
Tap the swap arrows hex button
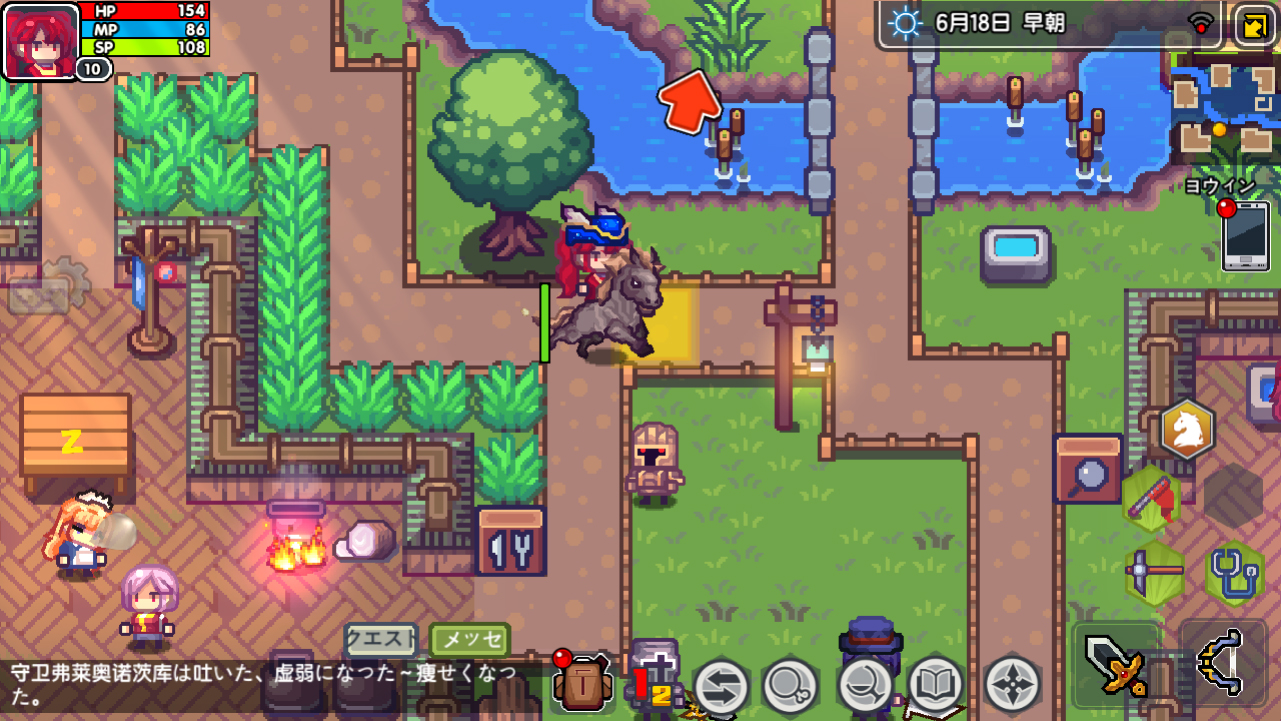click(x=721, y=686)
